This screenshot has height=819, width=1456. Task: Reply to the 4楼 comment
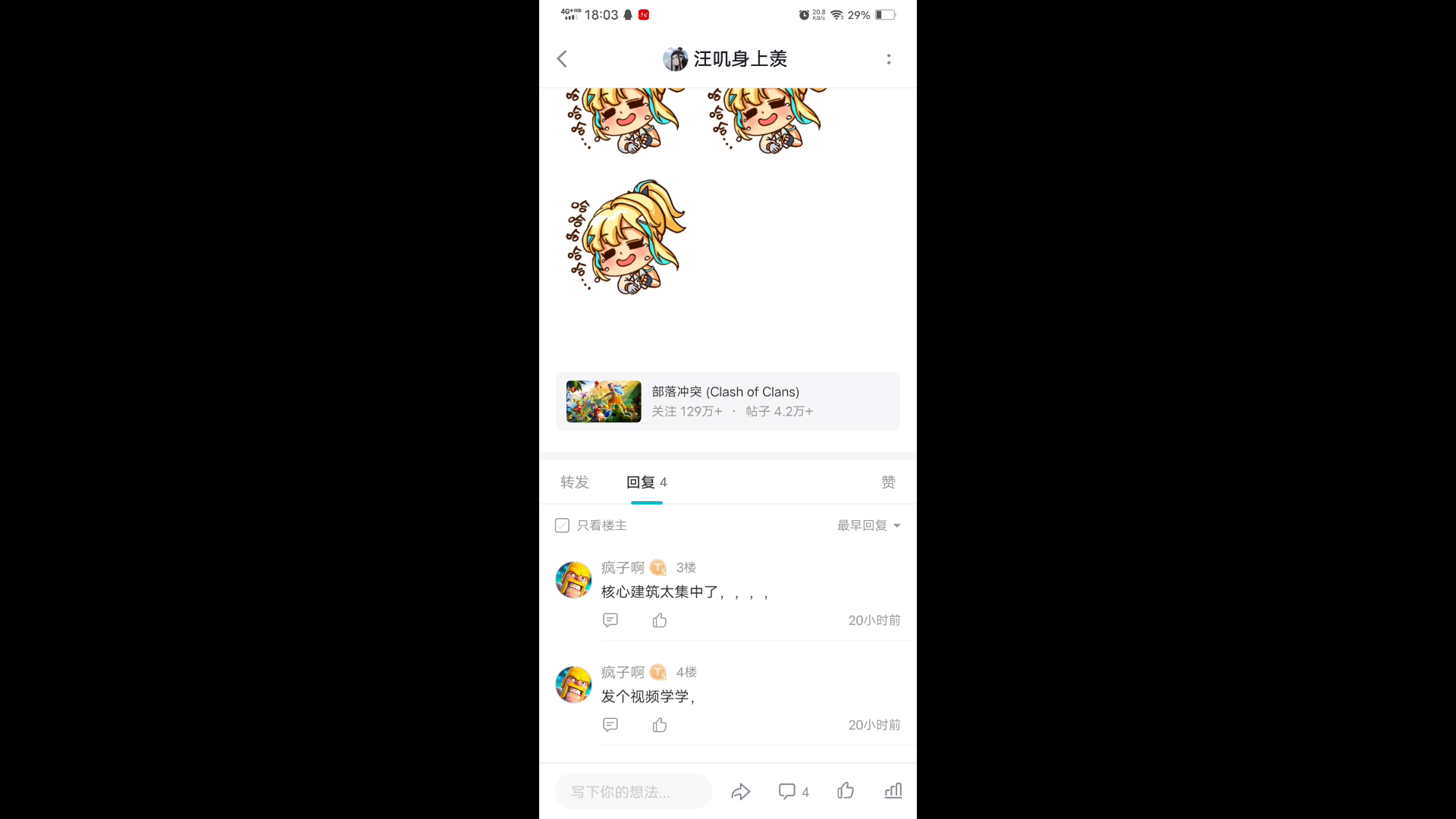pos(610,725)
